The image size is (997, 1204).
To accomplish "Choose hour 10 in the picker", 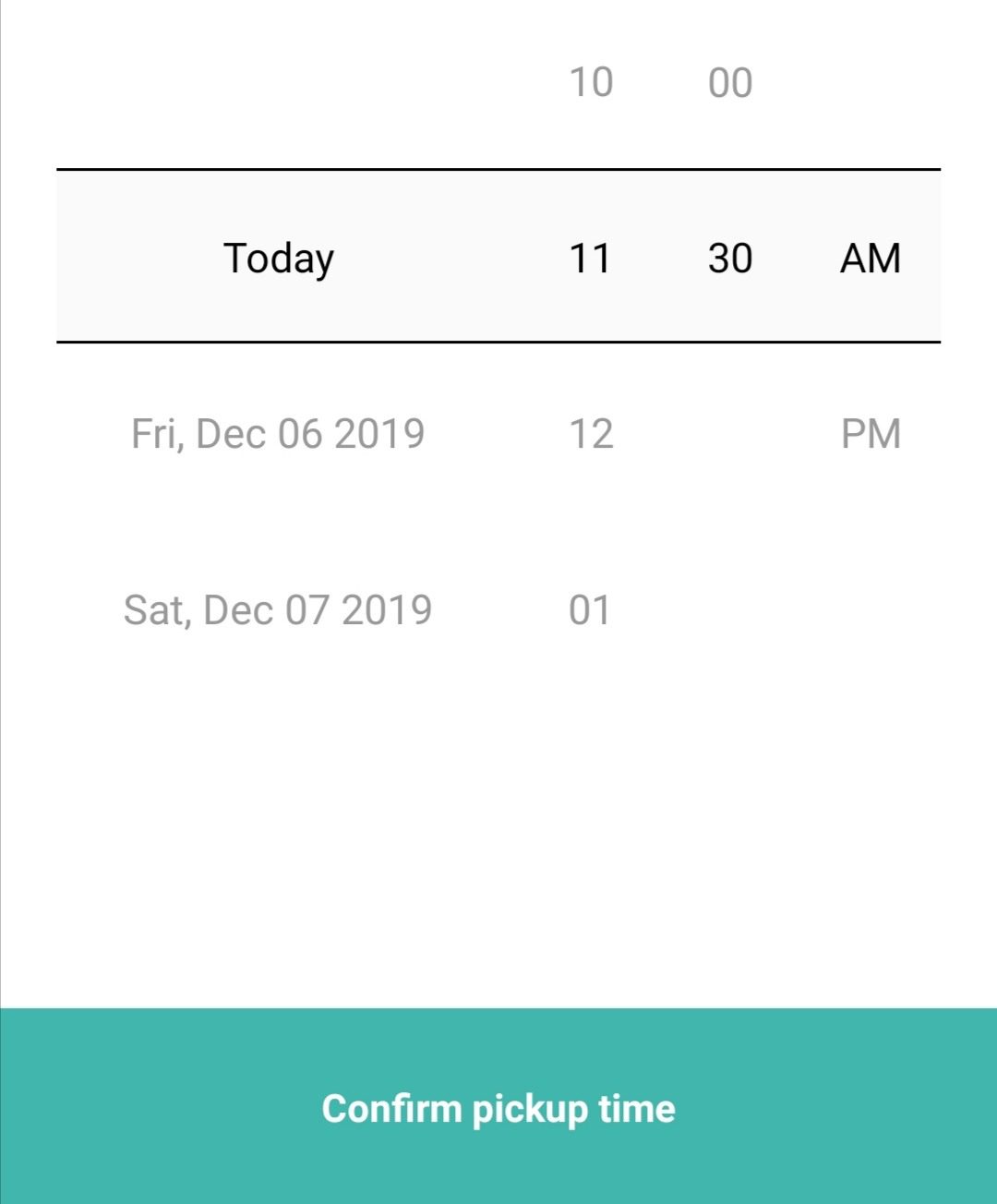I will 591,82.
